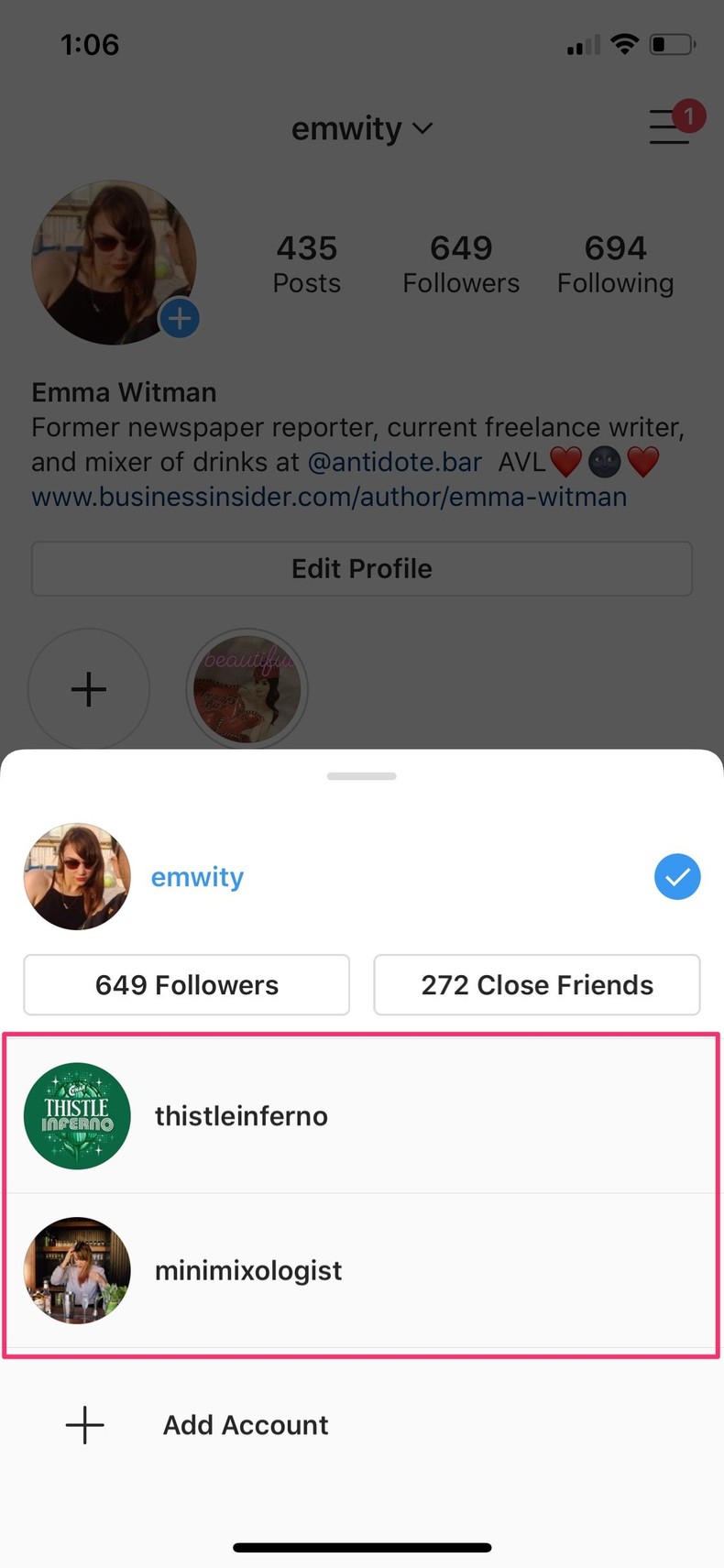Open the beautiful story highlight thumbnail
724x1568 pixels.
coord(247,689)
